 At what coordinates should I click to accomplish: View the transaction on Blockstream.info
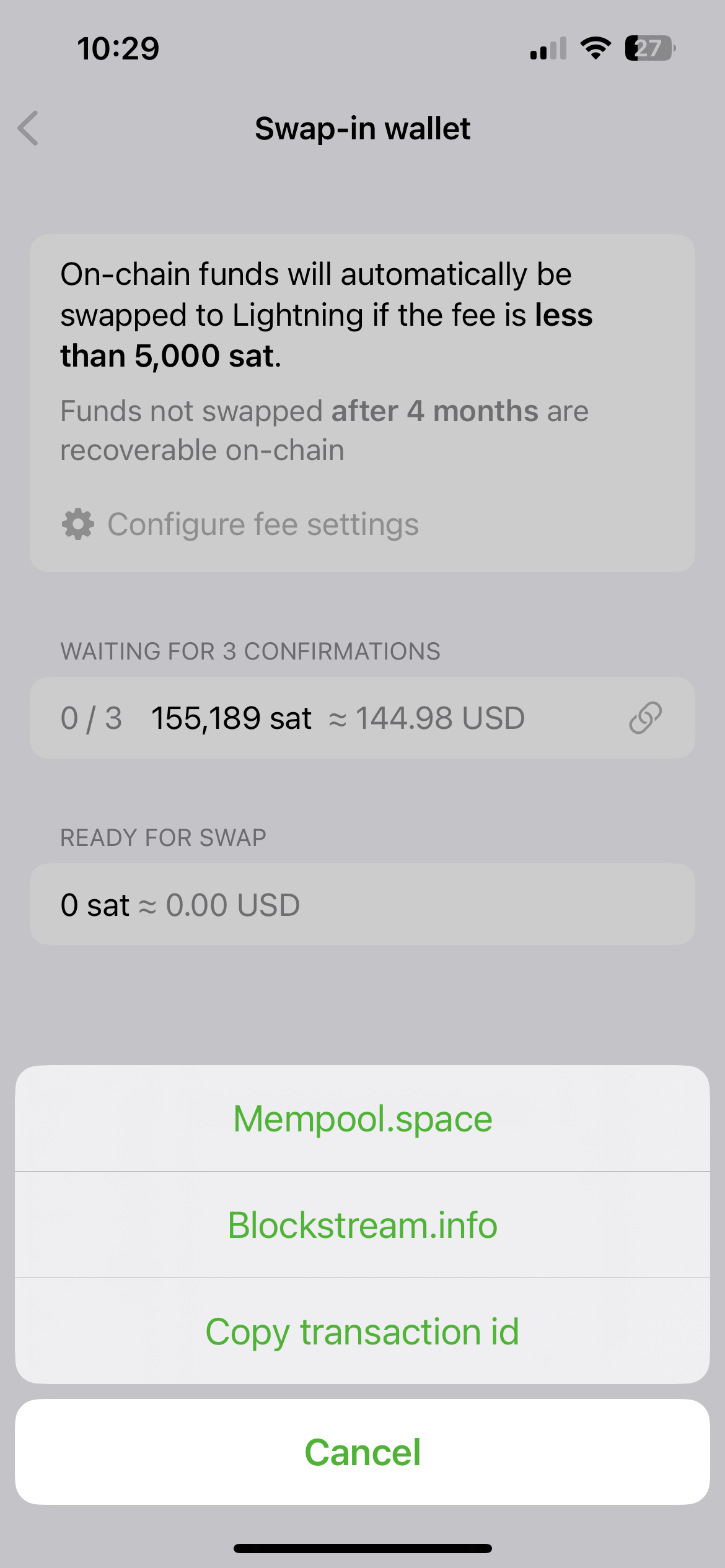tap(362, 1224)
